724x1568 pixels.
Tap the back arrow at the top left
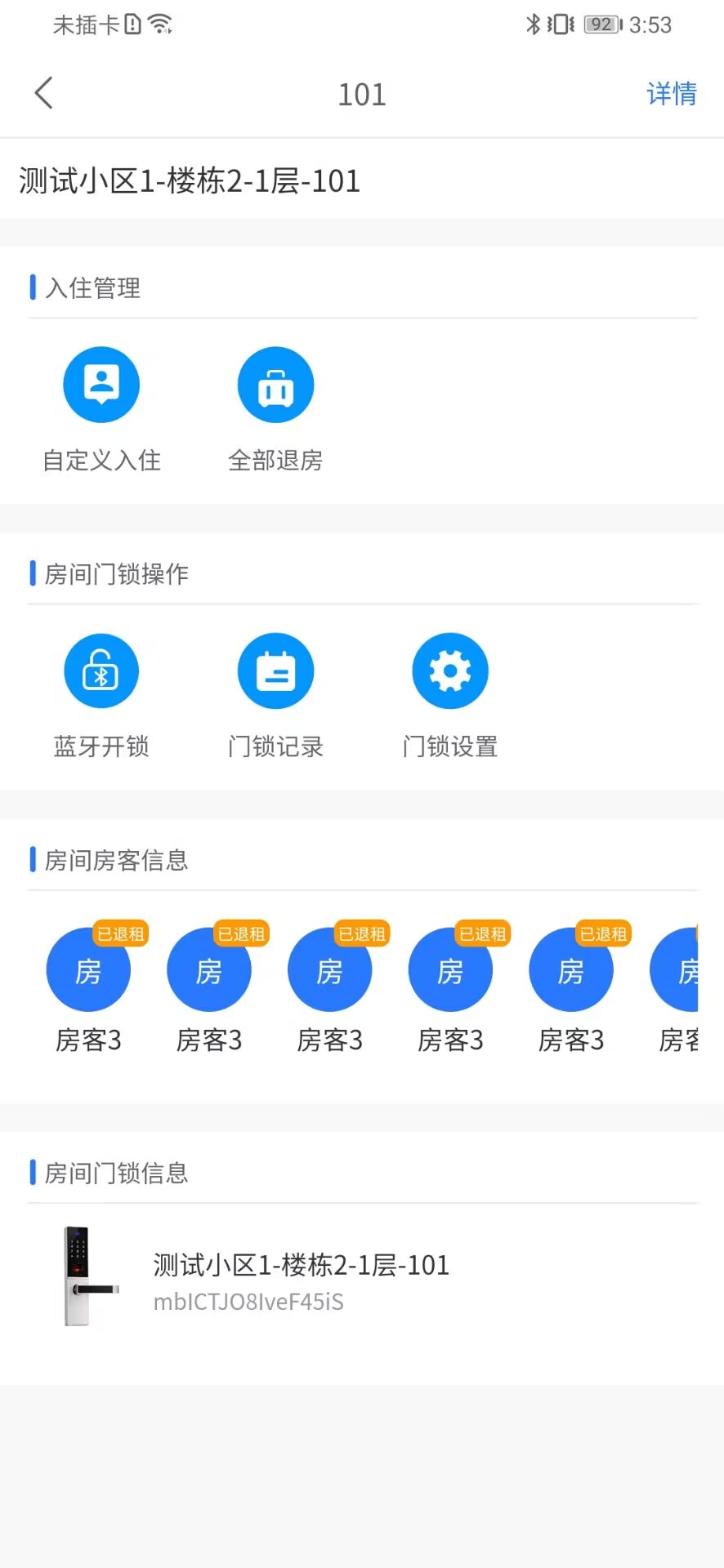[43, 92]
